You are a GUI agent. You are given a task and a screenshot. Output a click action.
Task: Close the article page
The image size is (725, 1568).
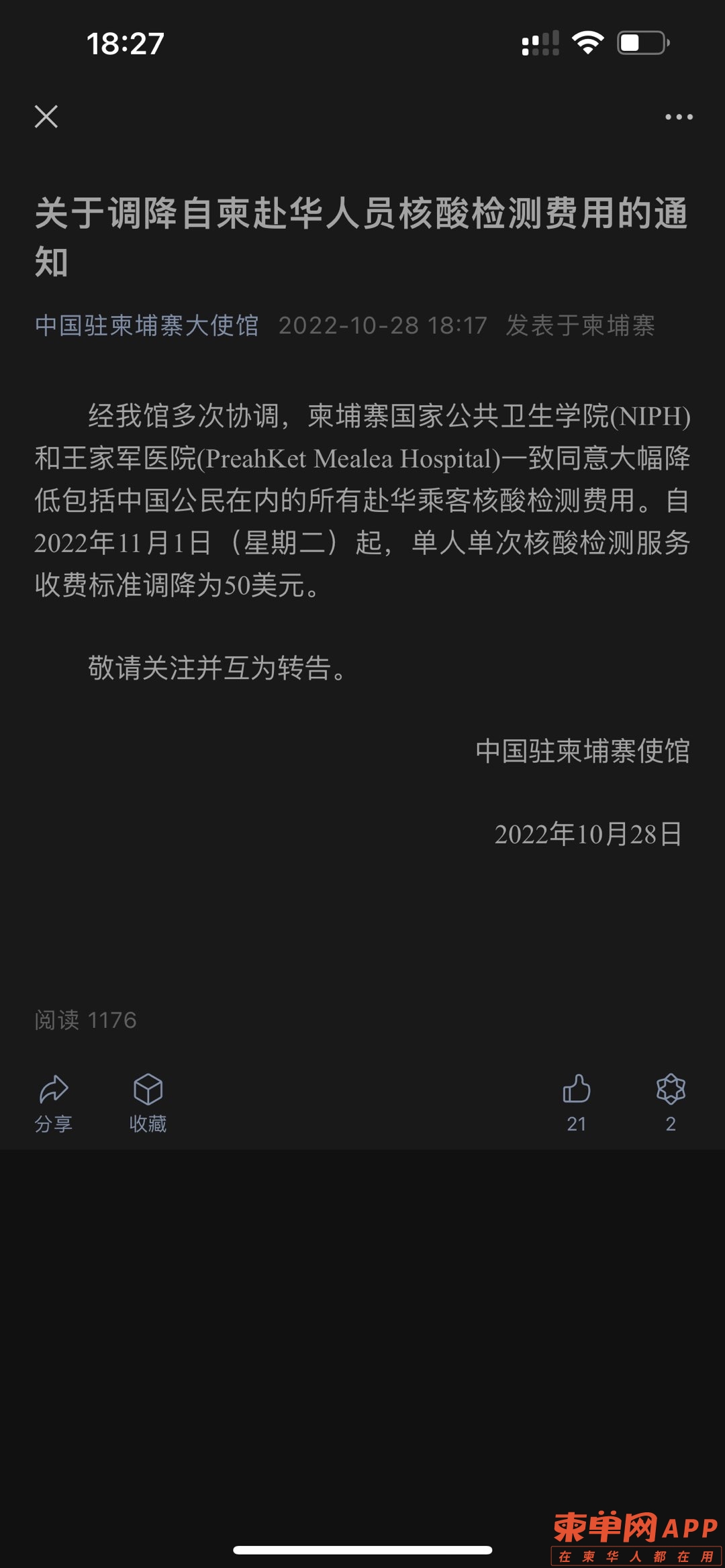pos(46,117)
